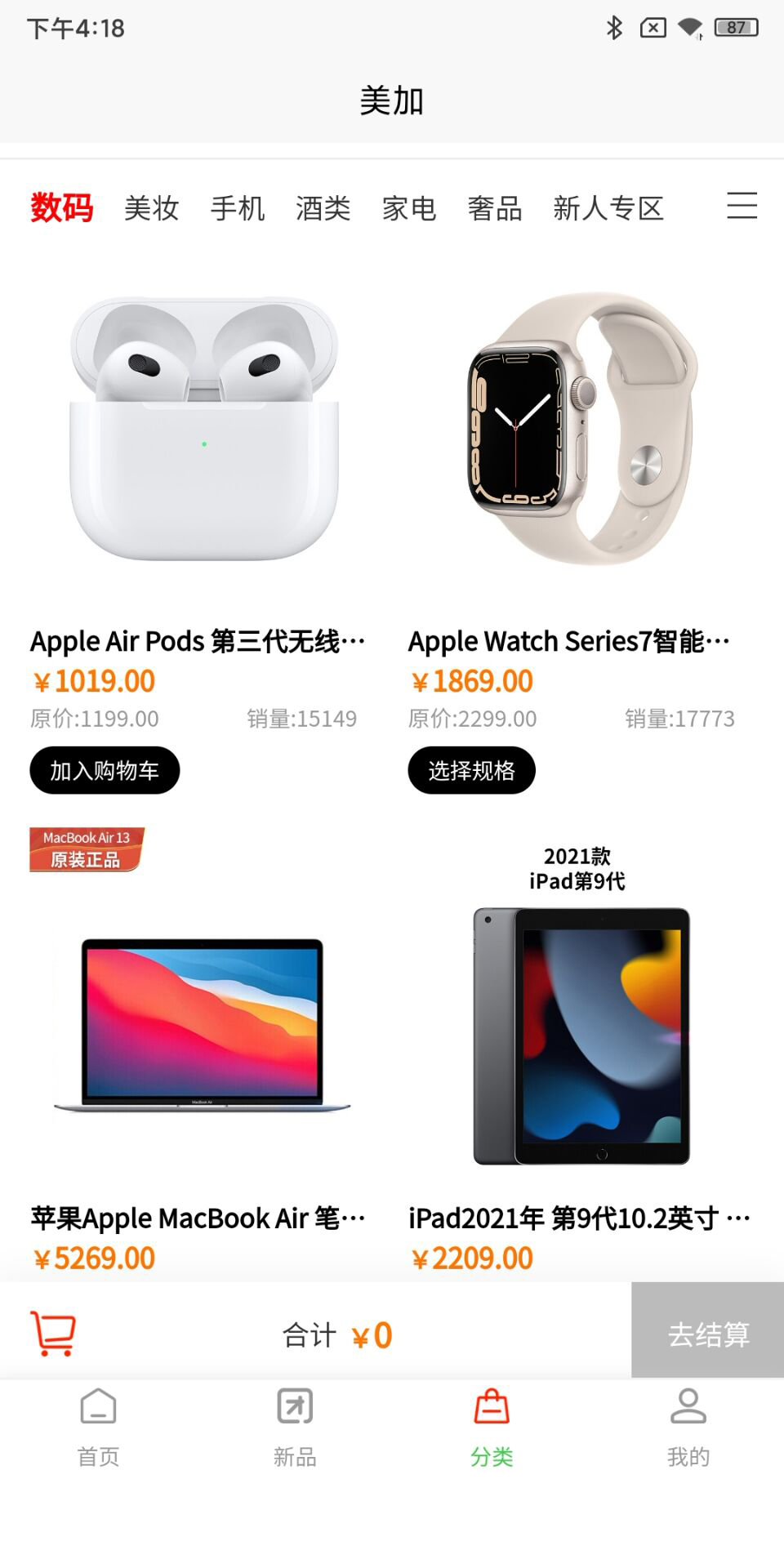784x1568 pixels.
Task: Switch to the 新品 tab
Action: point(295,1427)
